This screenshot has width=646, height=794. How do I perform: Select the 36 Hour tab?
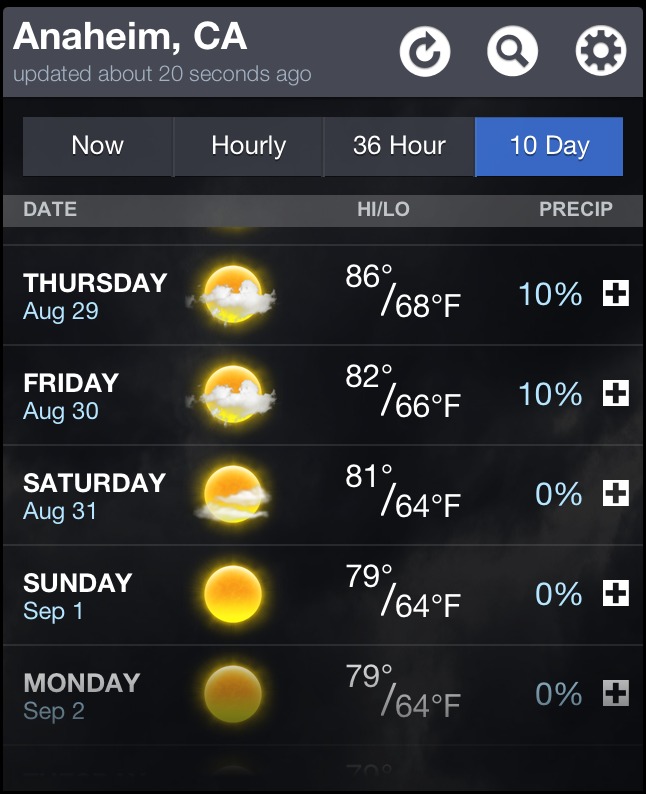coord(399,146)
